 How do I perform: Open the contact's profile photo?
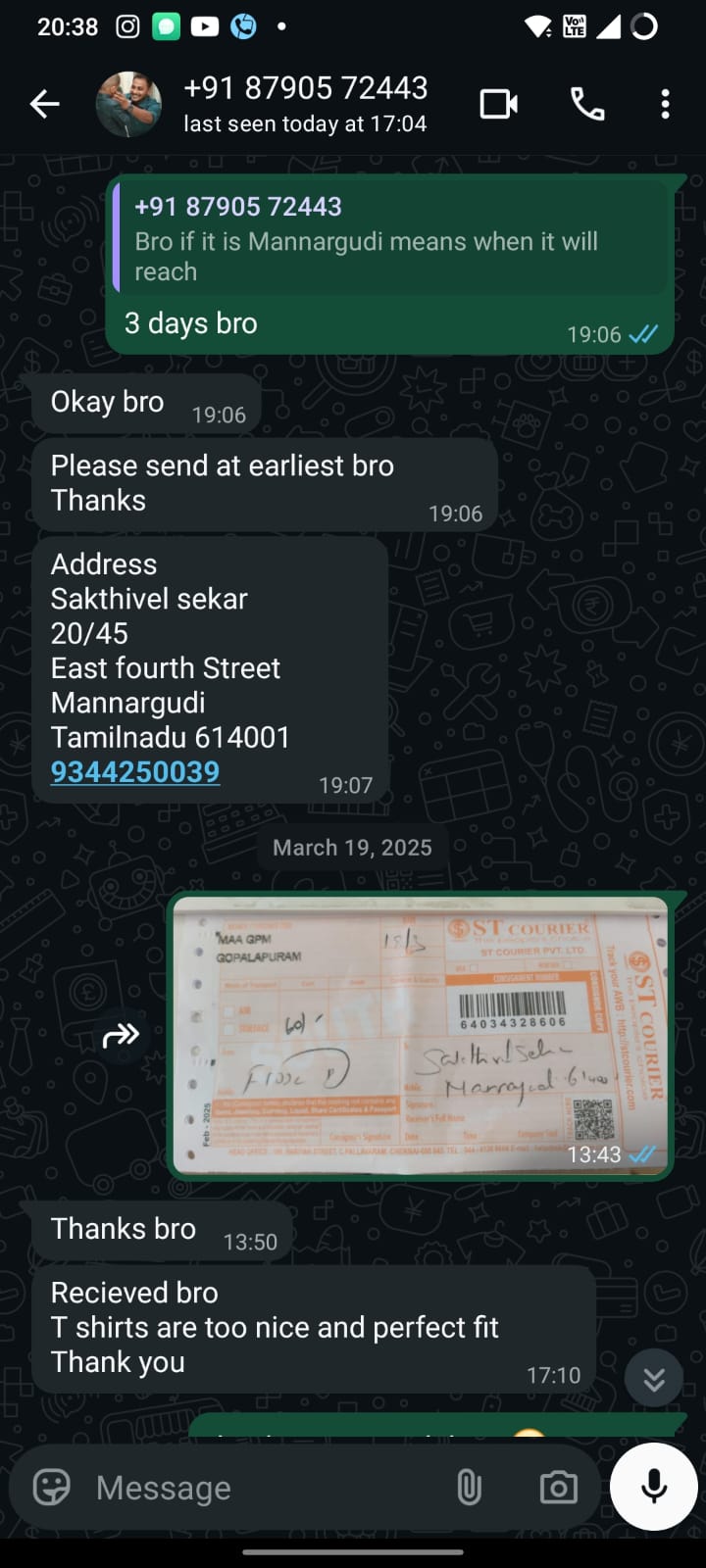coord(128,104)
